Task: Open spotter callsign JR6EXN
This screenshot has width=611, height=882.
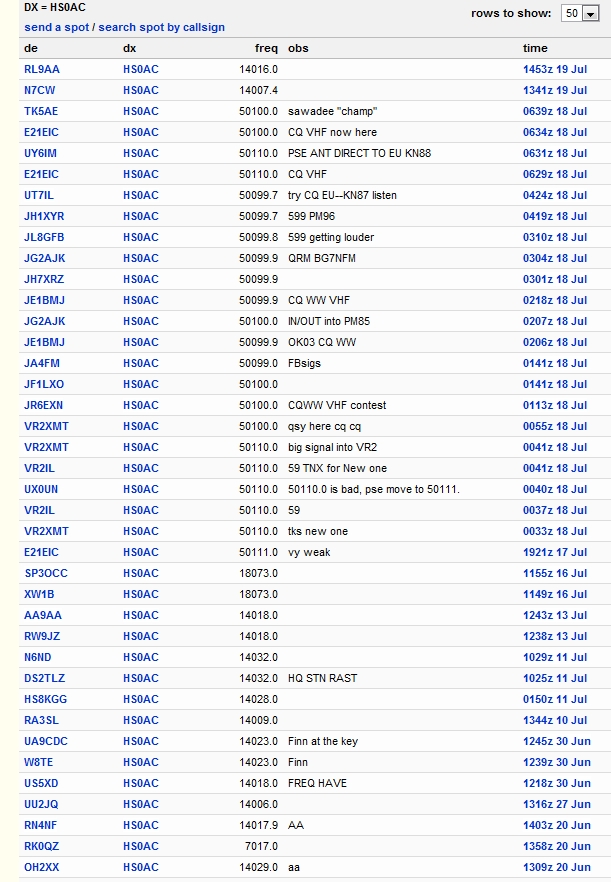Action: tap(43, 405)
